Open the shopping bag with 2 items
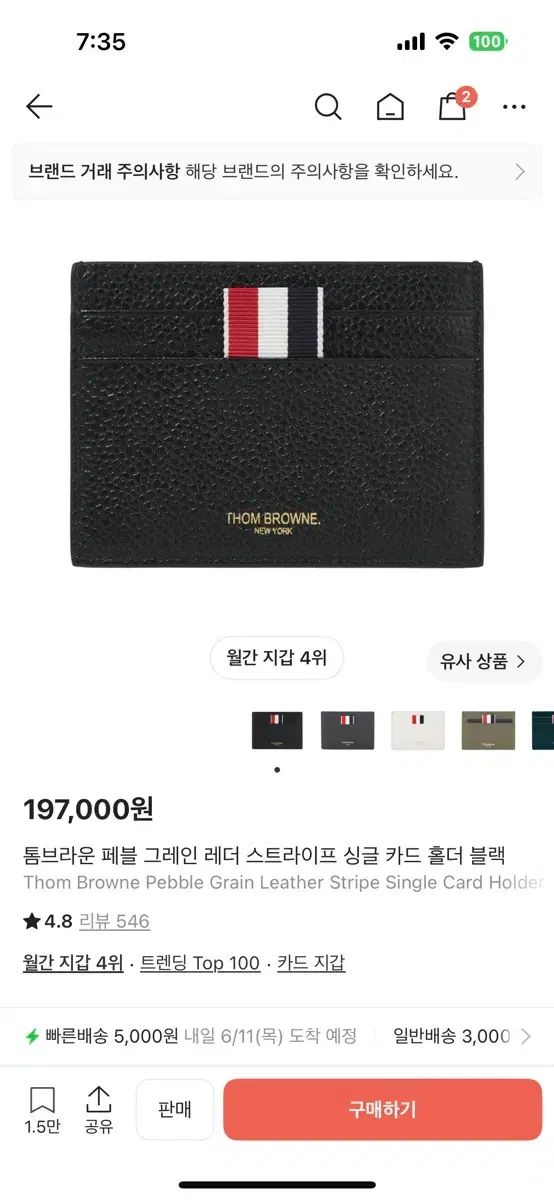The width and height of the screenshot is (554, 1200). click(x=455, y=104)
